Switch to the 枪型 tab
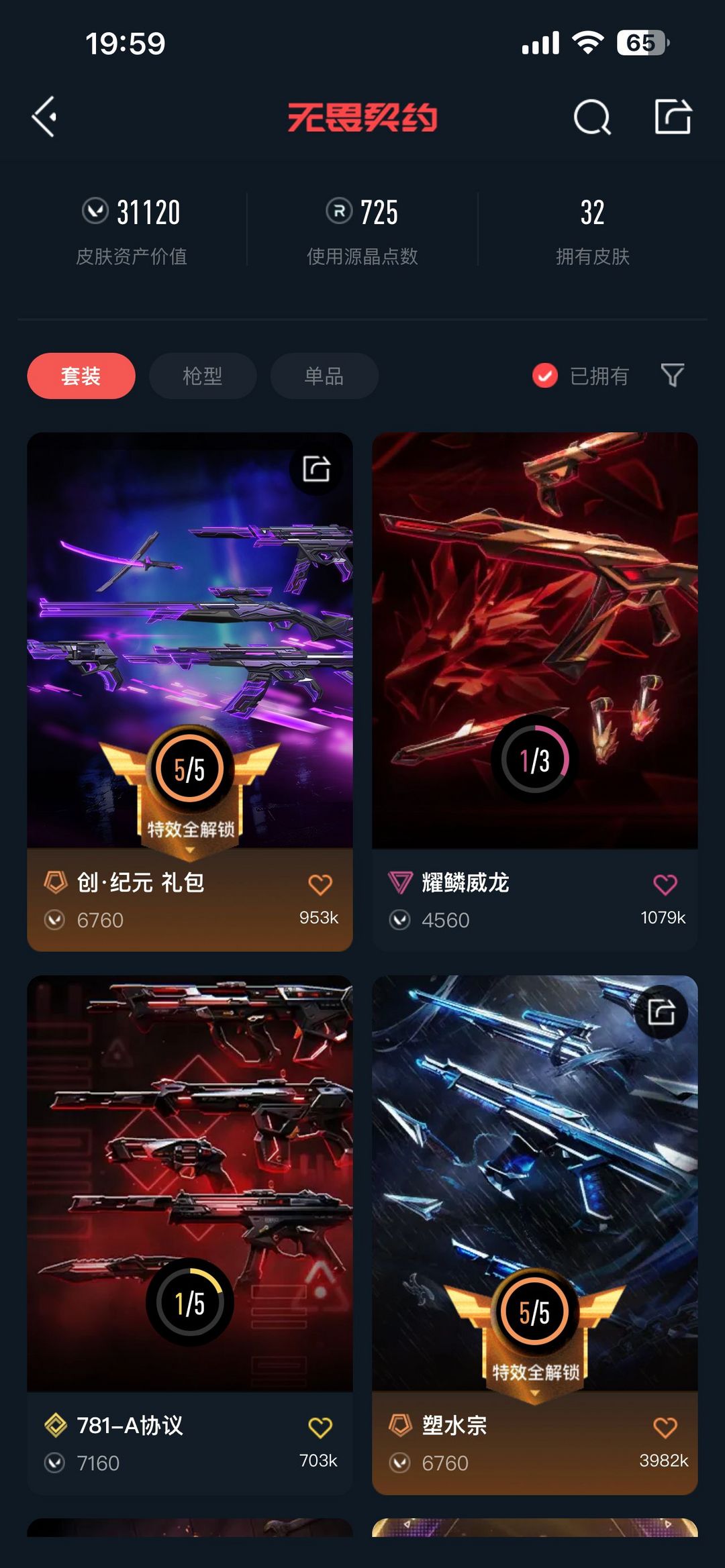 pyautogui.click(x=203, y=376)
